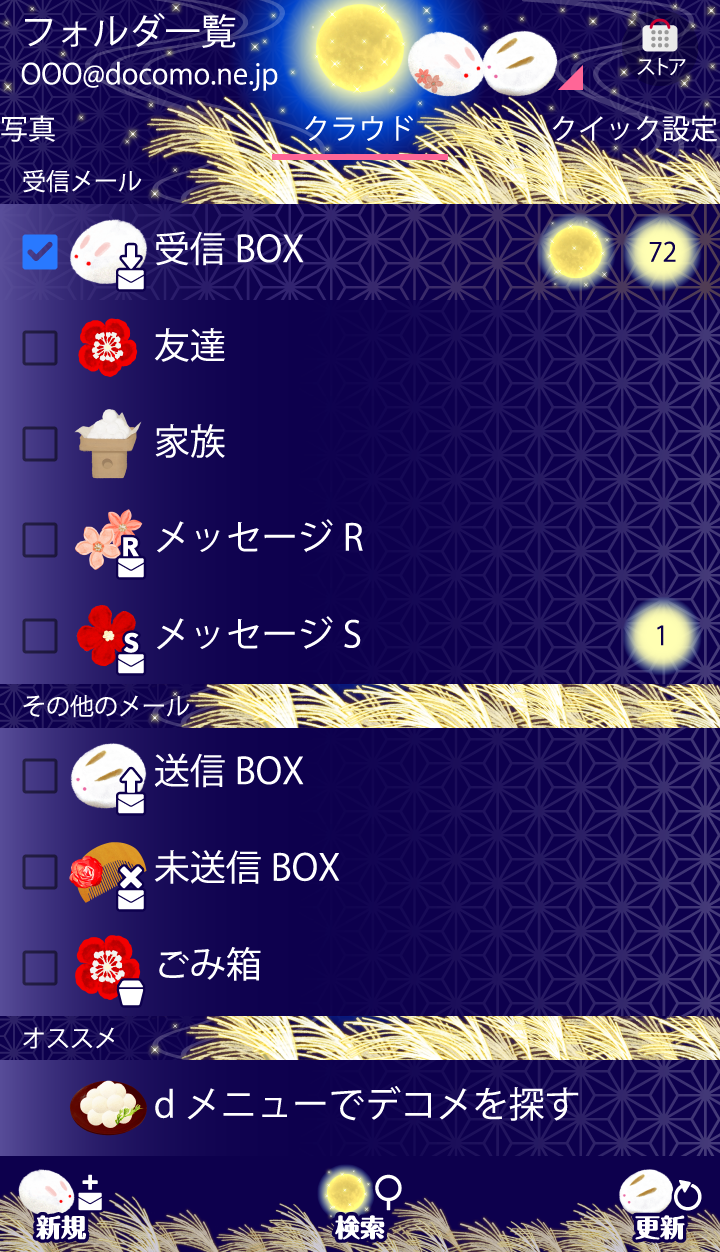Image resolution: width=720 pixels, height=1252 pixels.
Task: Open the 友達 folder
Action: 190,347
